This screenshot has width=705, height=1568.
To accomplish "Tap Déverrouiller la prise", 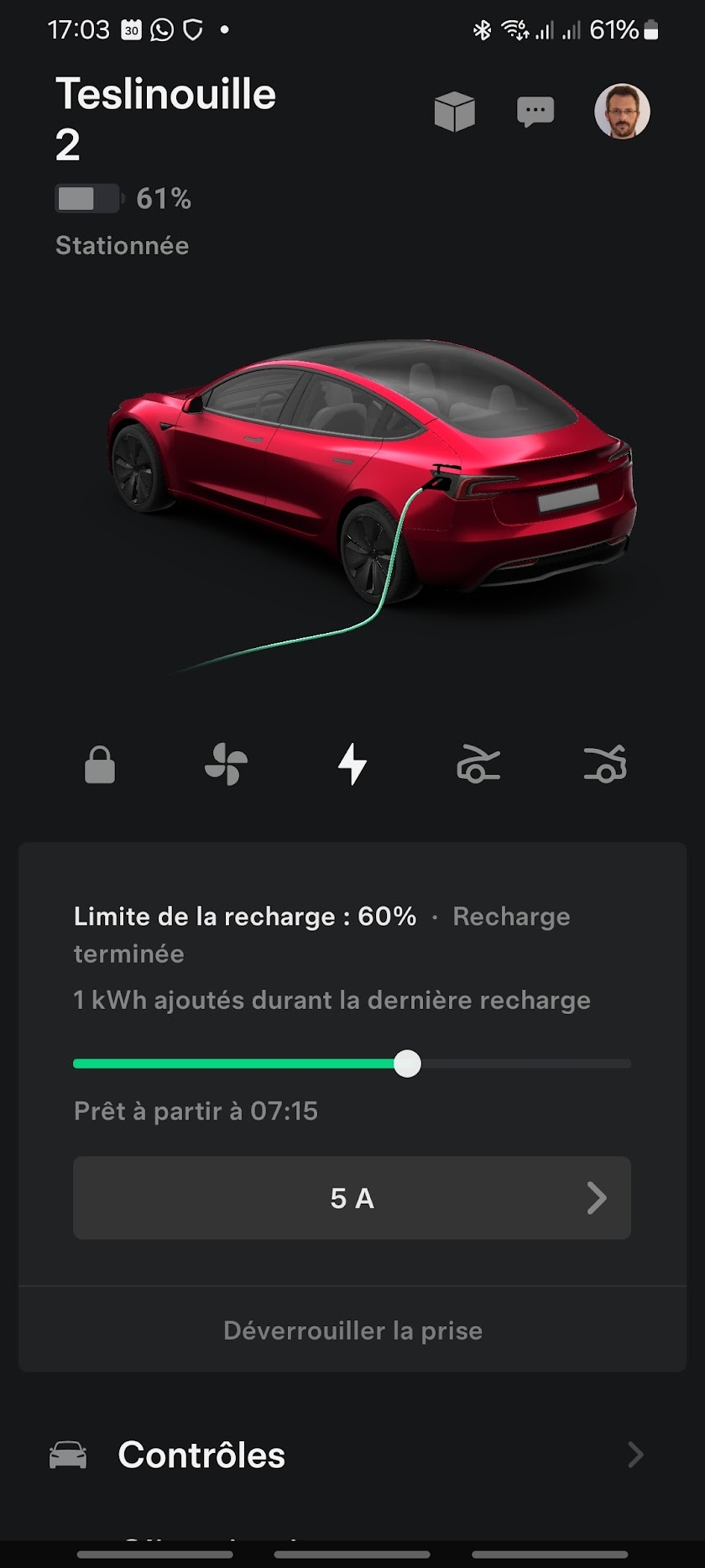I will pos(352,1330).
